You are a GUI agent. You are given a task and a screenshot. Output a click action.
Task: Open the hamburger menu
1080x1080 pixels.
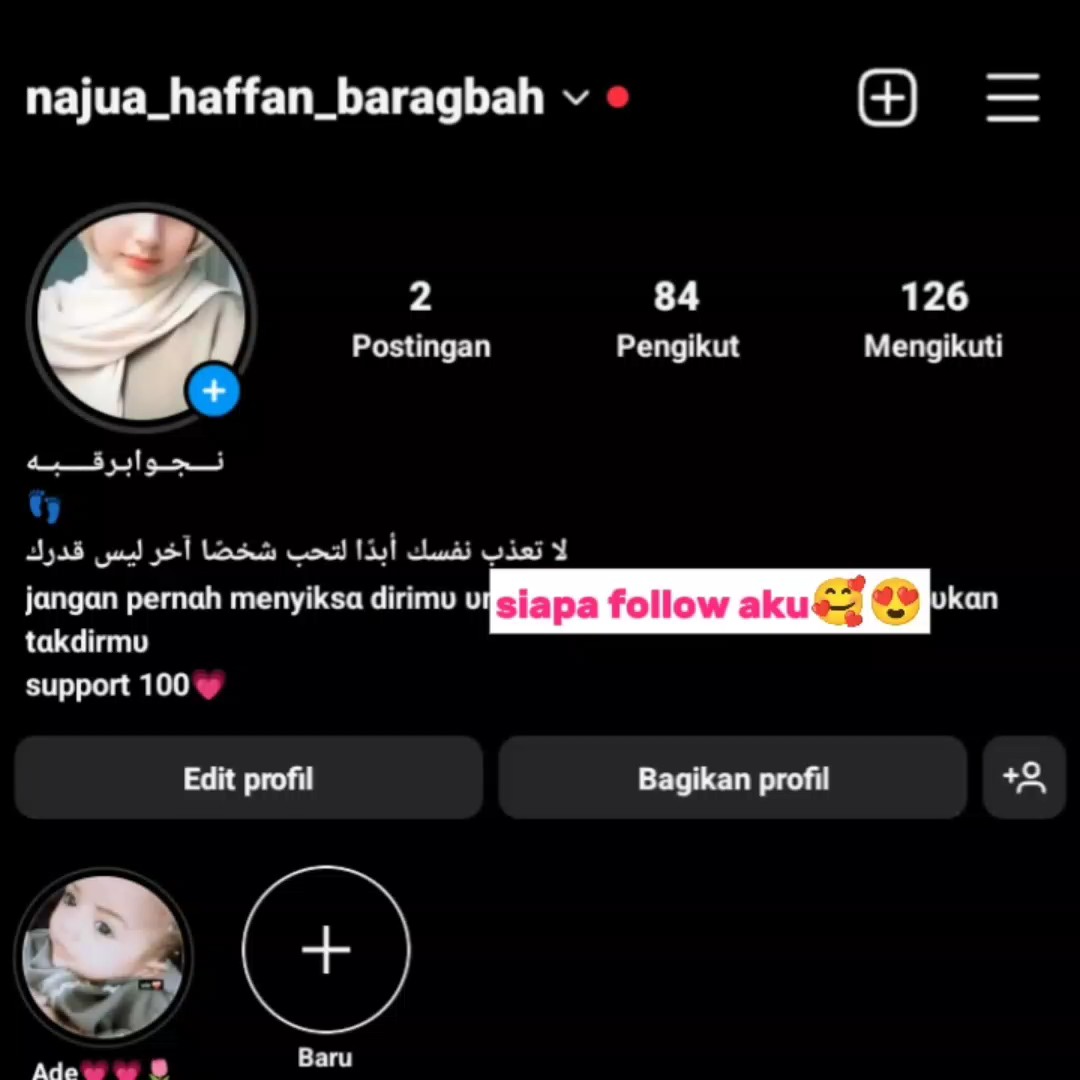click(x=1012, y=97)
